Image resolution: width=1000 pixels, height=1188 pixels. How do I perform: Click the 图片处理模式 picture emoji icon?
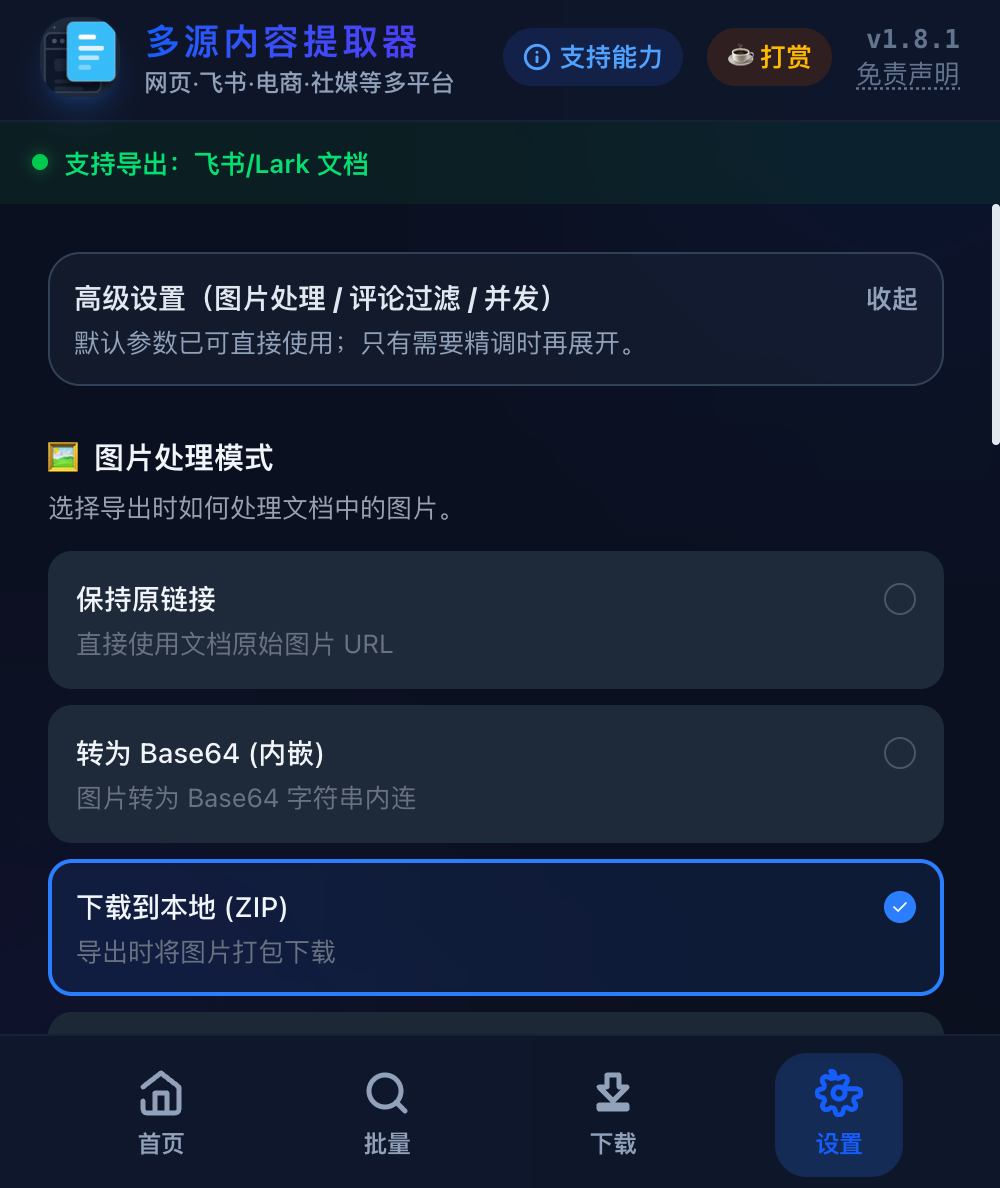[x=62, y=457]
